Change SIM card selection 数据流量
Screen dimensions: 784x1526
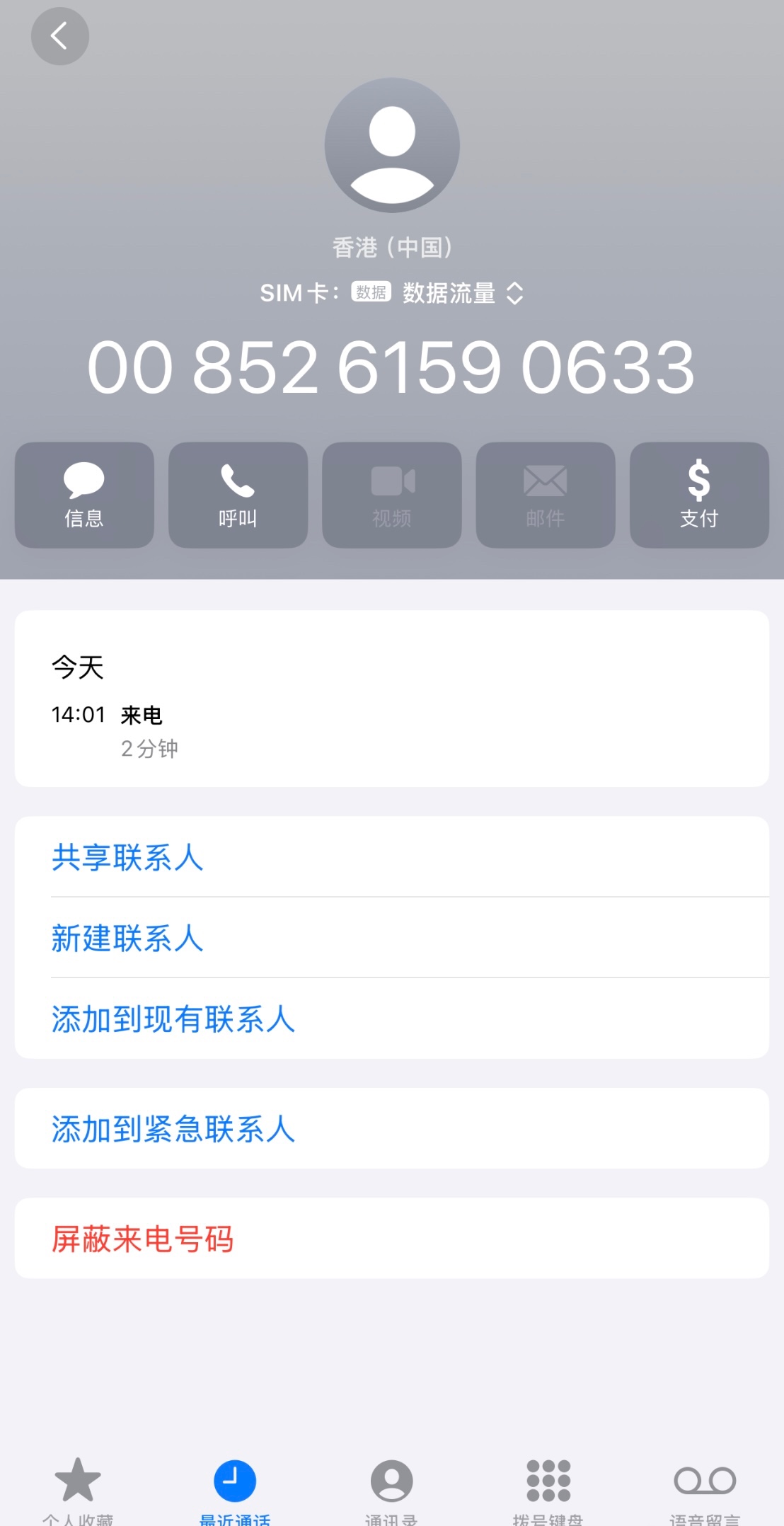tap(461, 293)
